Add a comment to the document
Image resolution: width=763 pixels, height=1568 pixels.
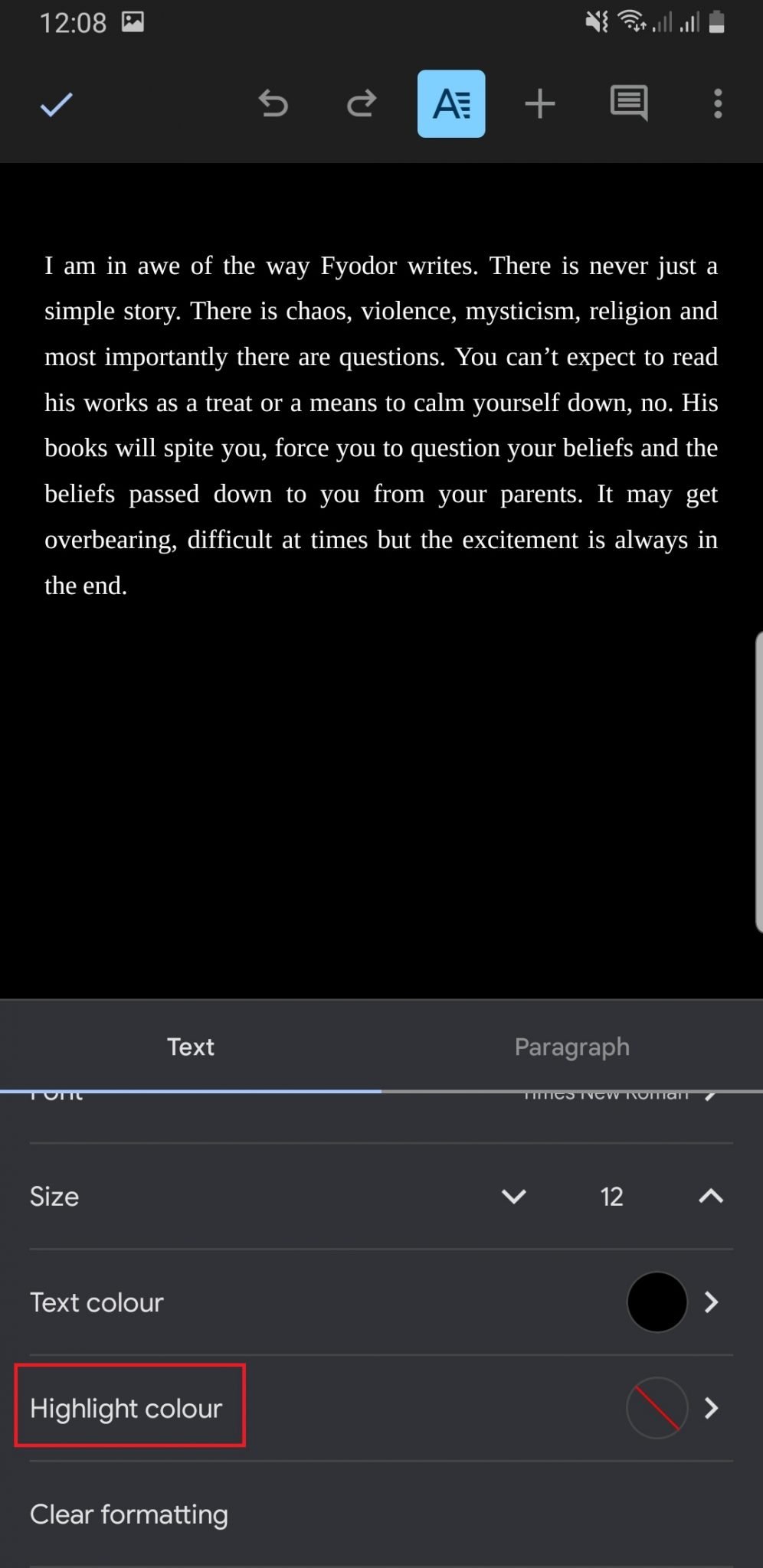(628, 103)
